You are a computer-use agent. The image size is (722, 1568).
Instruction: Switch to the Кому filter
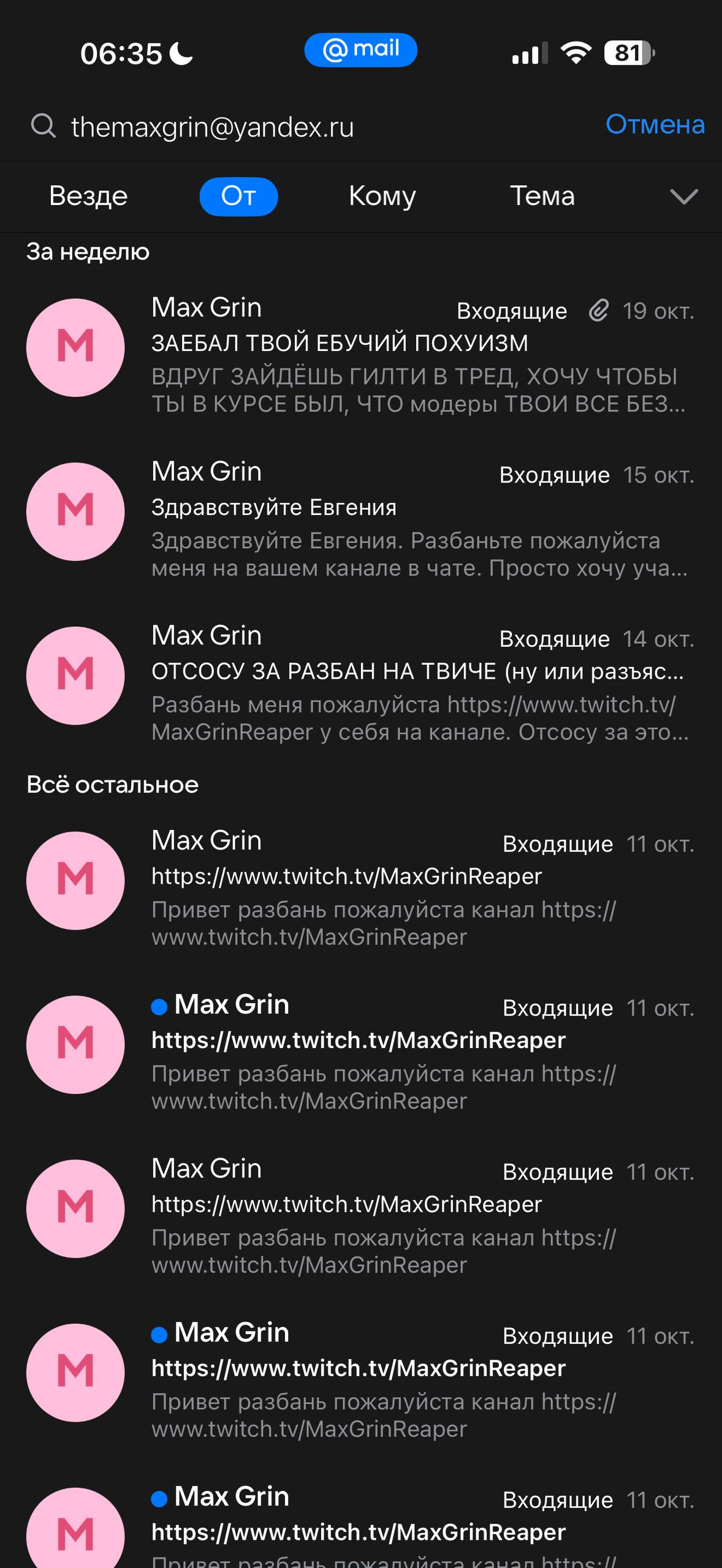tap(382, 197)
